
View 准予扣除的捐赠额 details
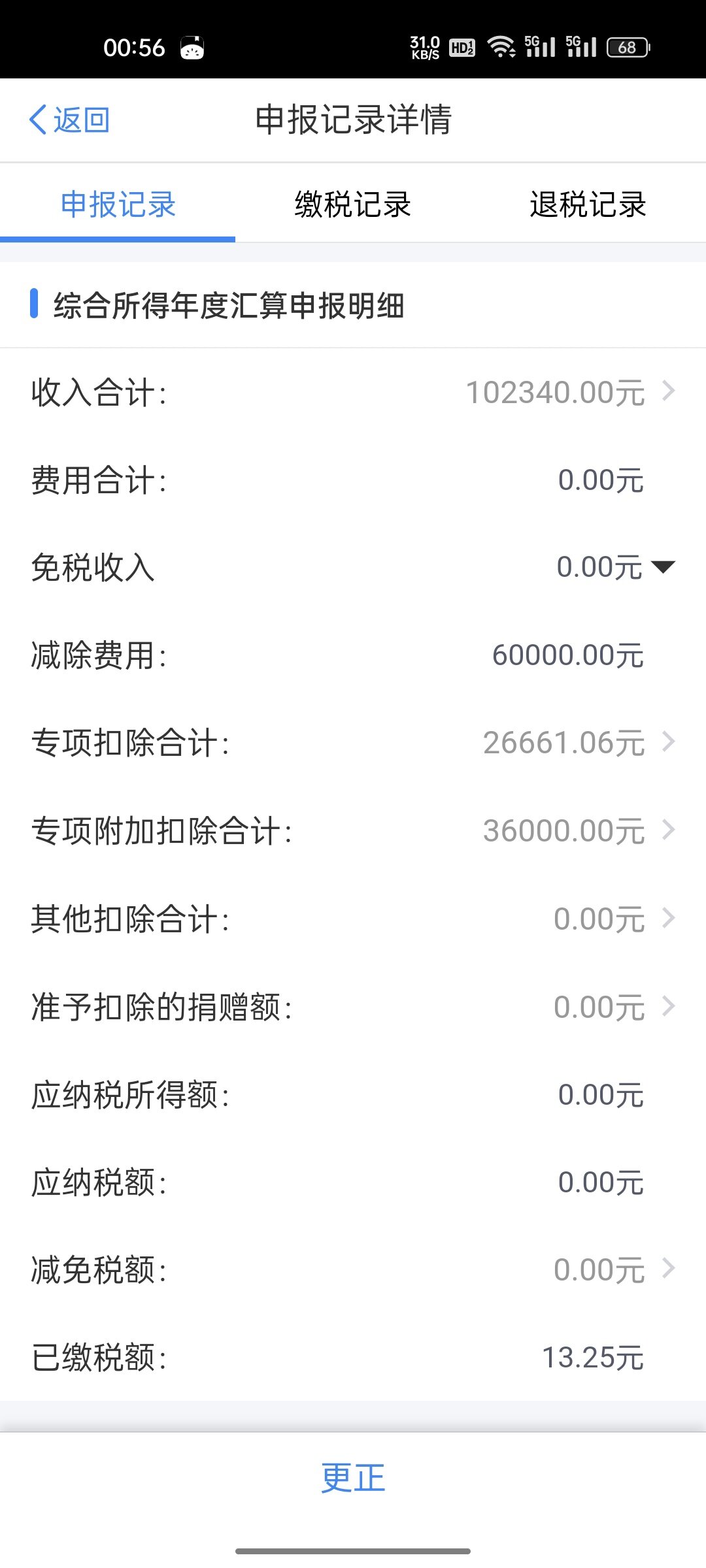coord(668,1007)
